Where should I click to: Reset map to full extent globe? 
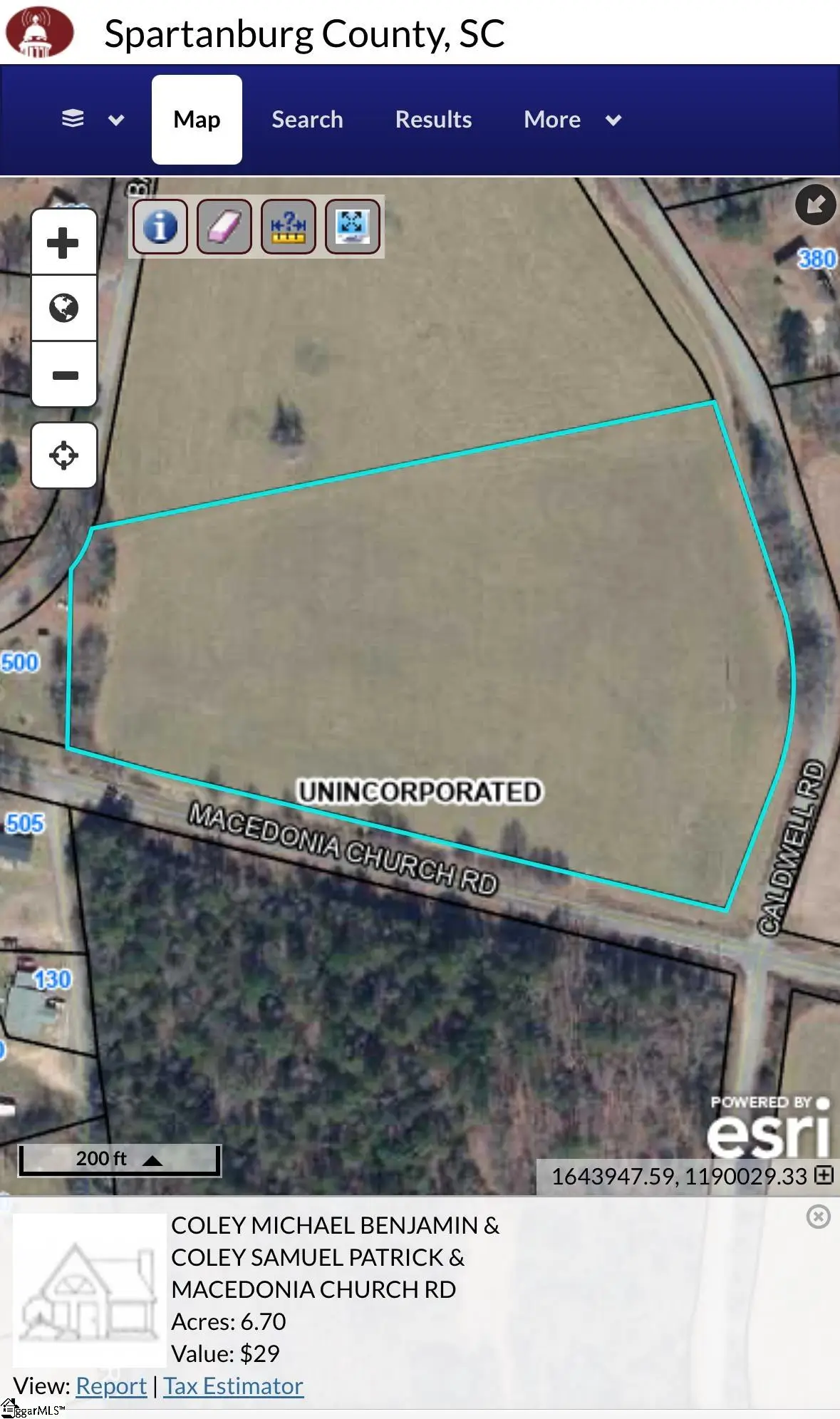pos(63,308)
